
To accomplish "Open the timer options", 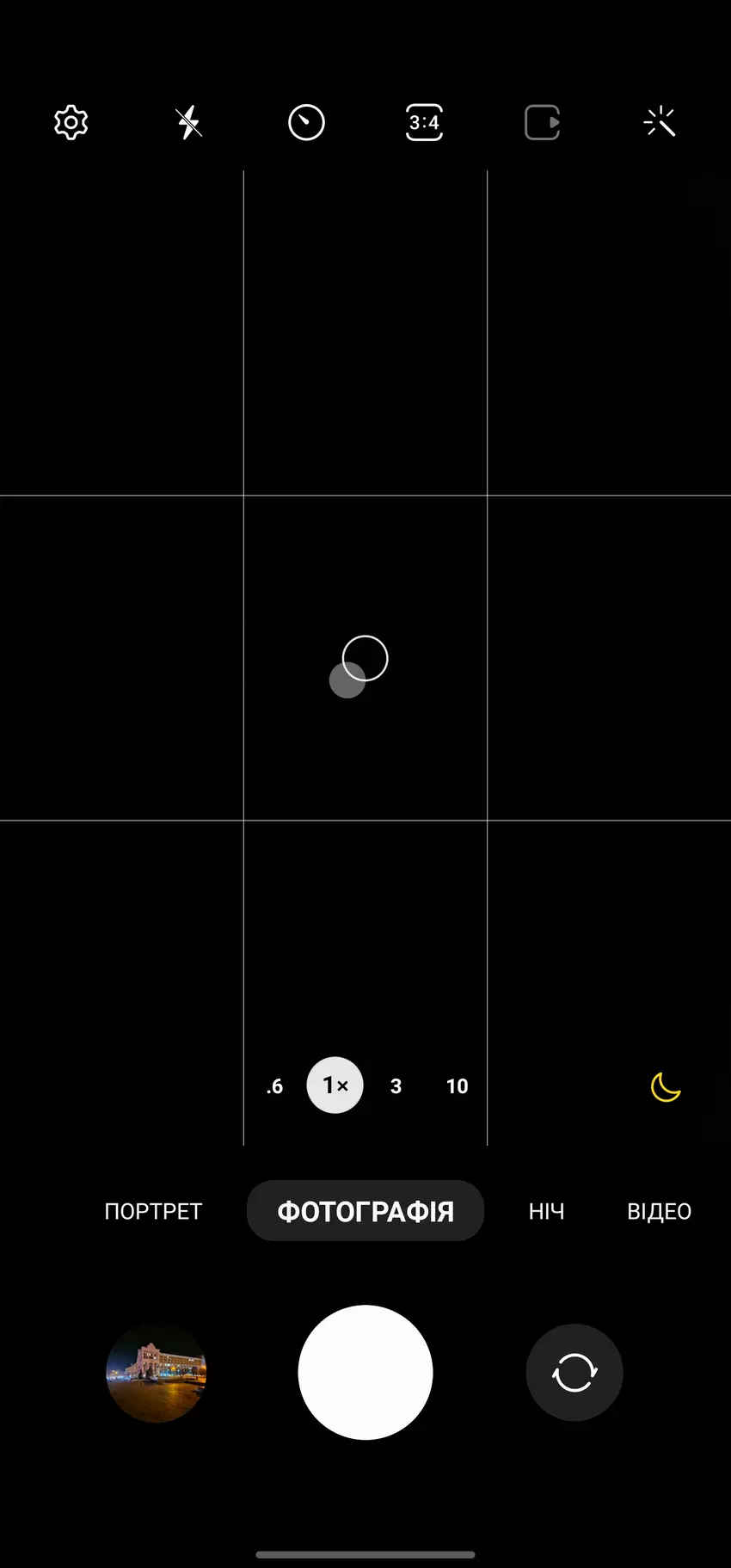I will [306, 123].
